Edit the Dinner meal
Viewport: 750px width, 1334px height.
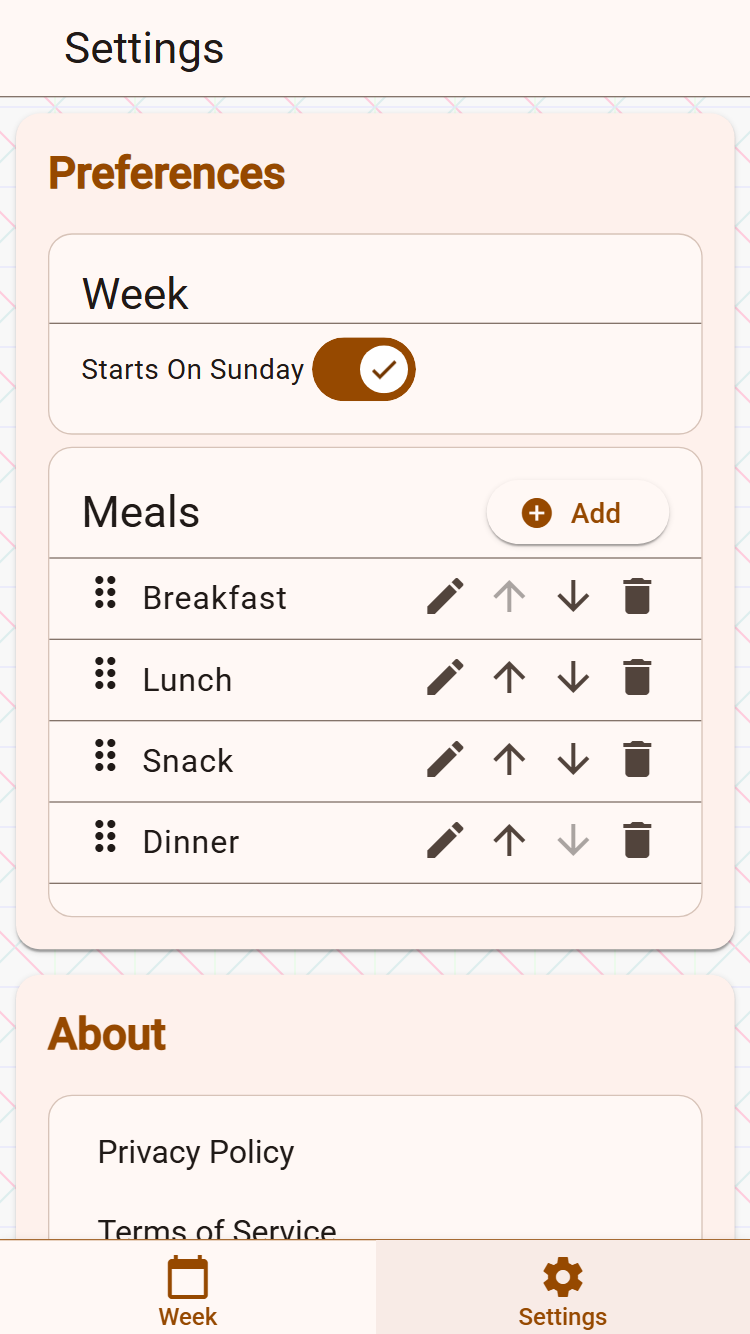click(445, 840)
